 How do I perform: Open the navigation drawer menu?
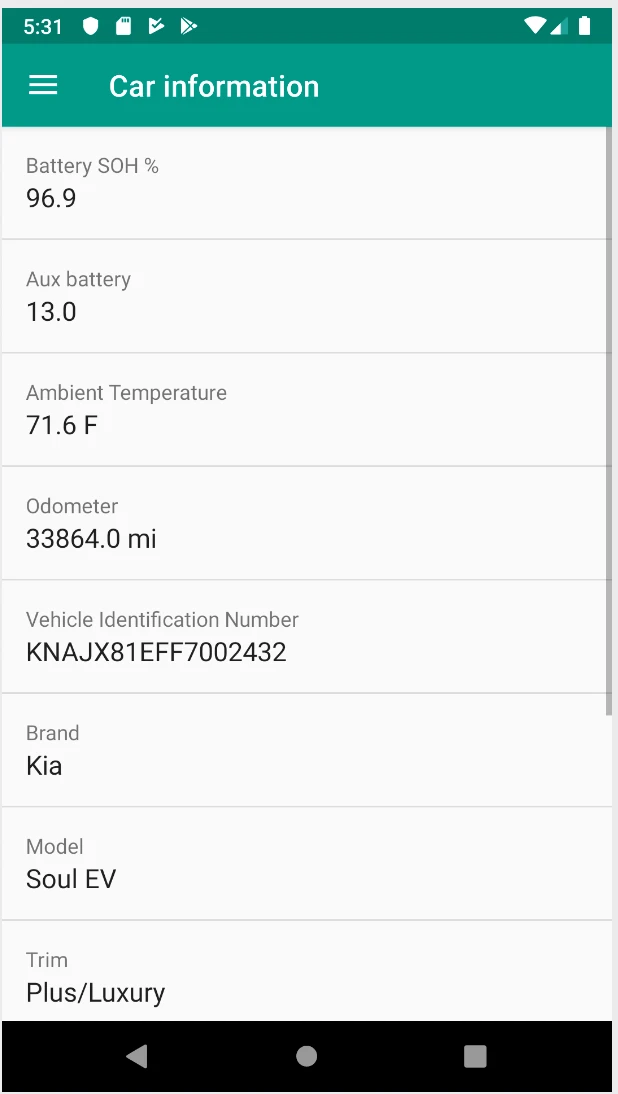[43, 86]
